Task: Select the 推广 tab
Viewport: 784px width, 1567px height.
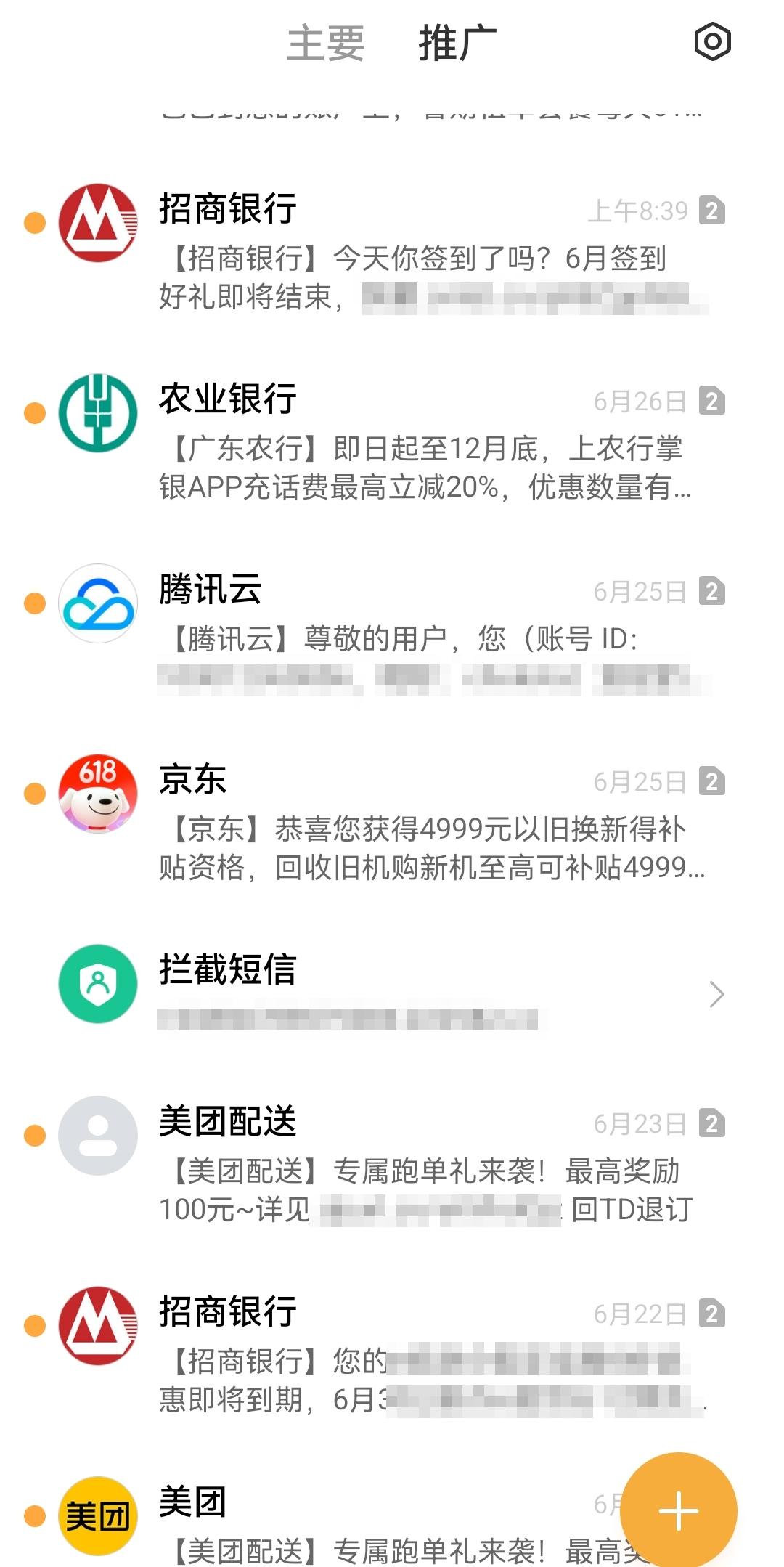Action: [457, 44]
